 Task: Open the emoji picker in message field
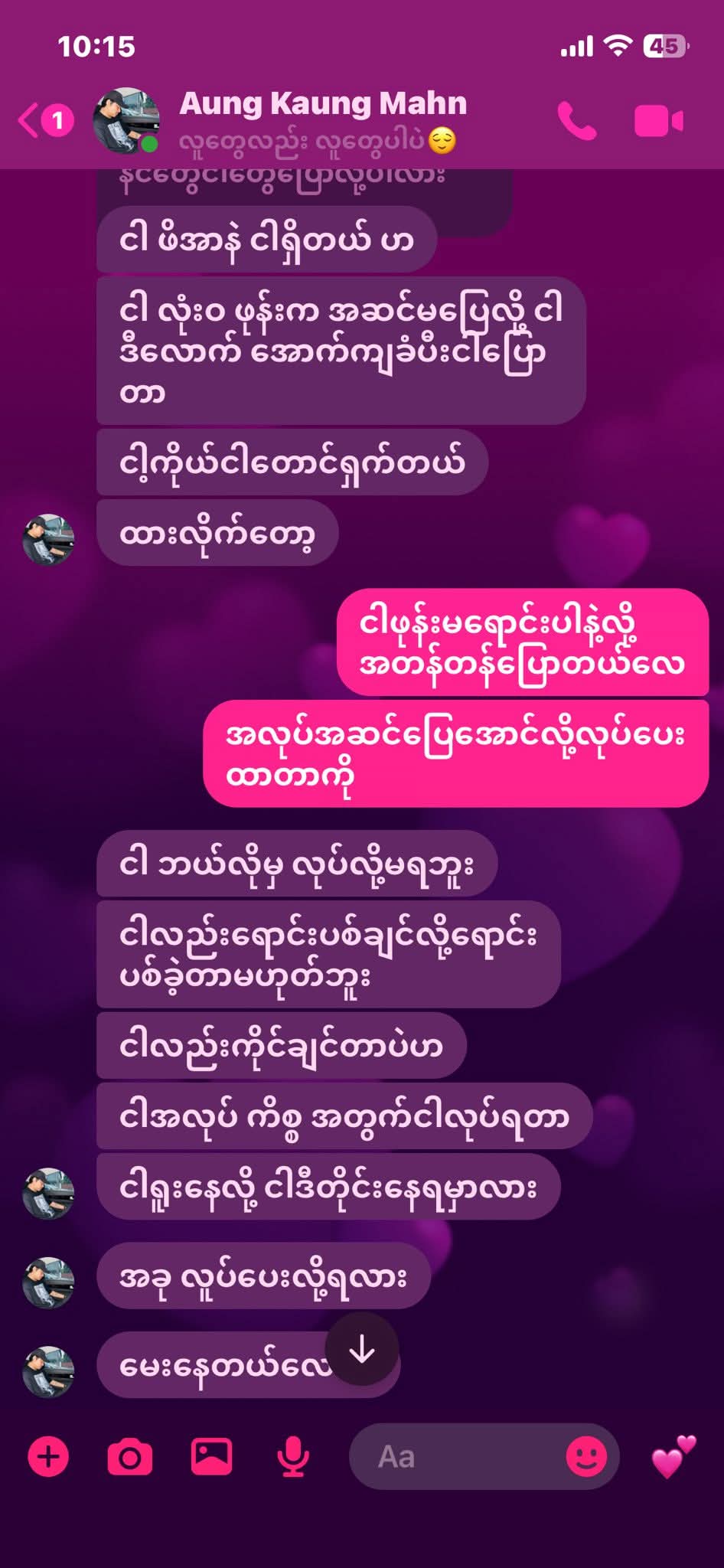tap(585, 1456)
